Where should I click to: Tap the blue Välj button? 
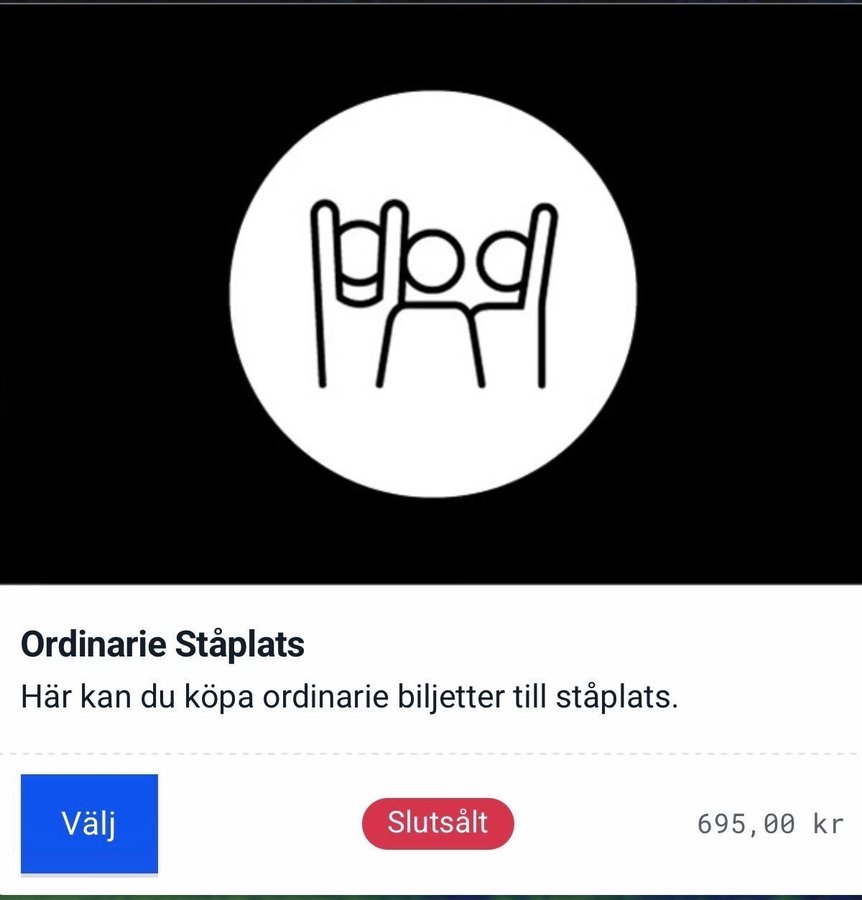coord(89,824)
